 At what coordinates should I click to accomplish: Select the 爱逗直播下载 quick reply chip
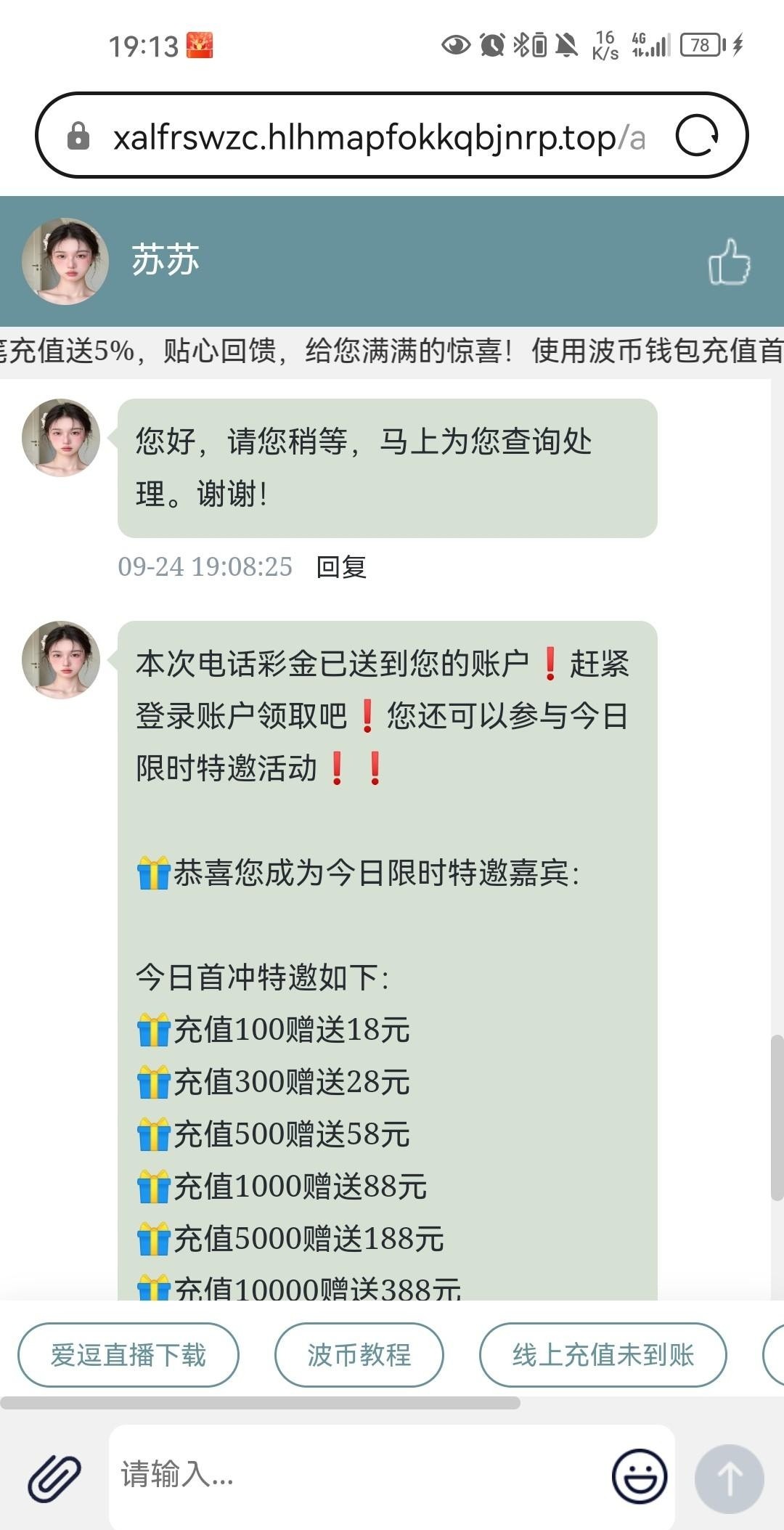point(128,1355)
